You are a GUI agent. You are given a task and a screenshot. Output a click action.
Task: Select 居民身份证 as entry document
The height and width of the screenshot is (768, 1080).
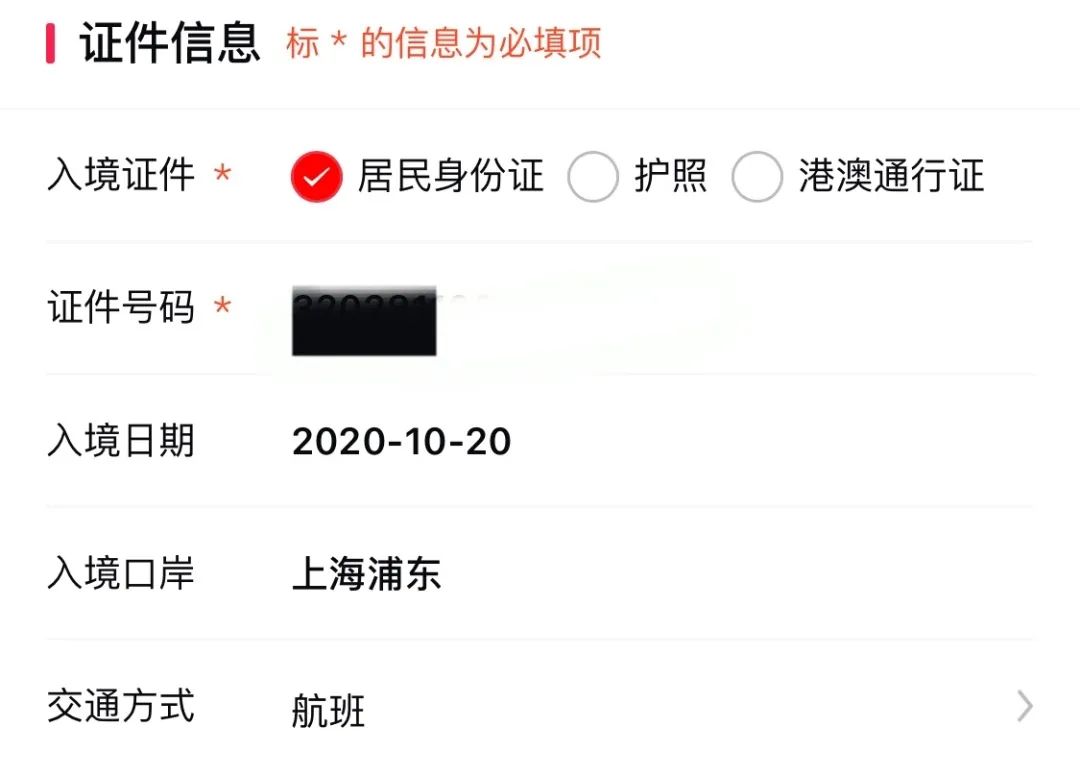(x=316, y=177)
